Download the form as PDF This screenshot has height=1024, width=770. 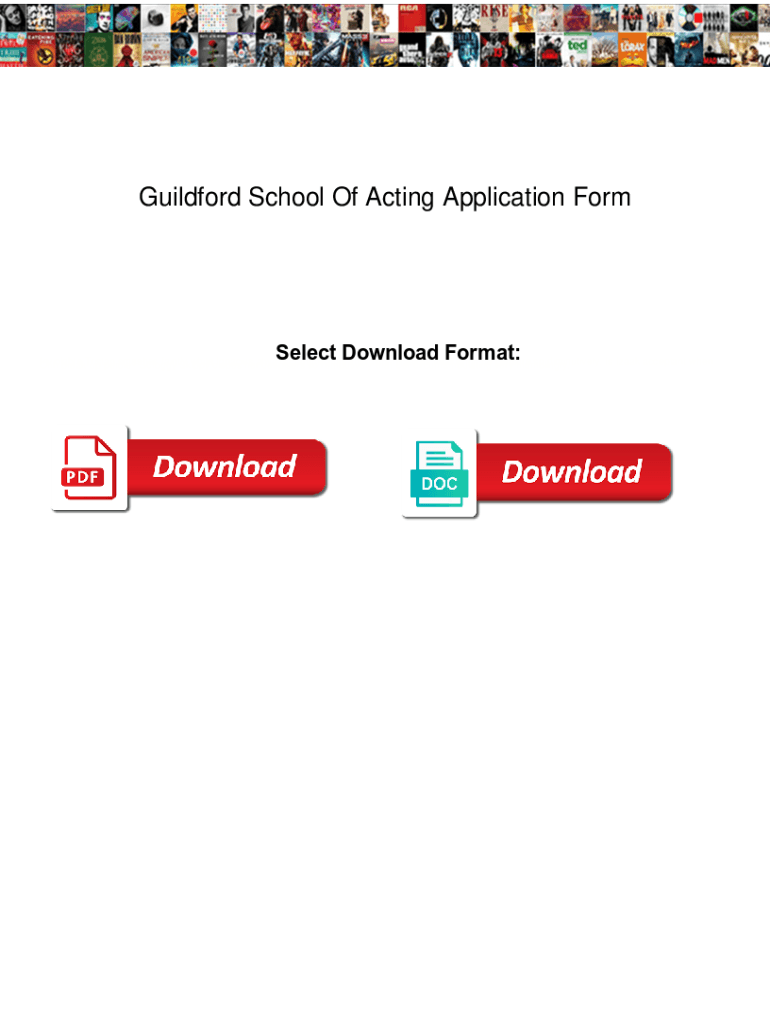[x=223, y=467]
